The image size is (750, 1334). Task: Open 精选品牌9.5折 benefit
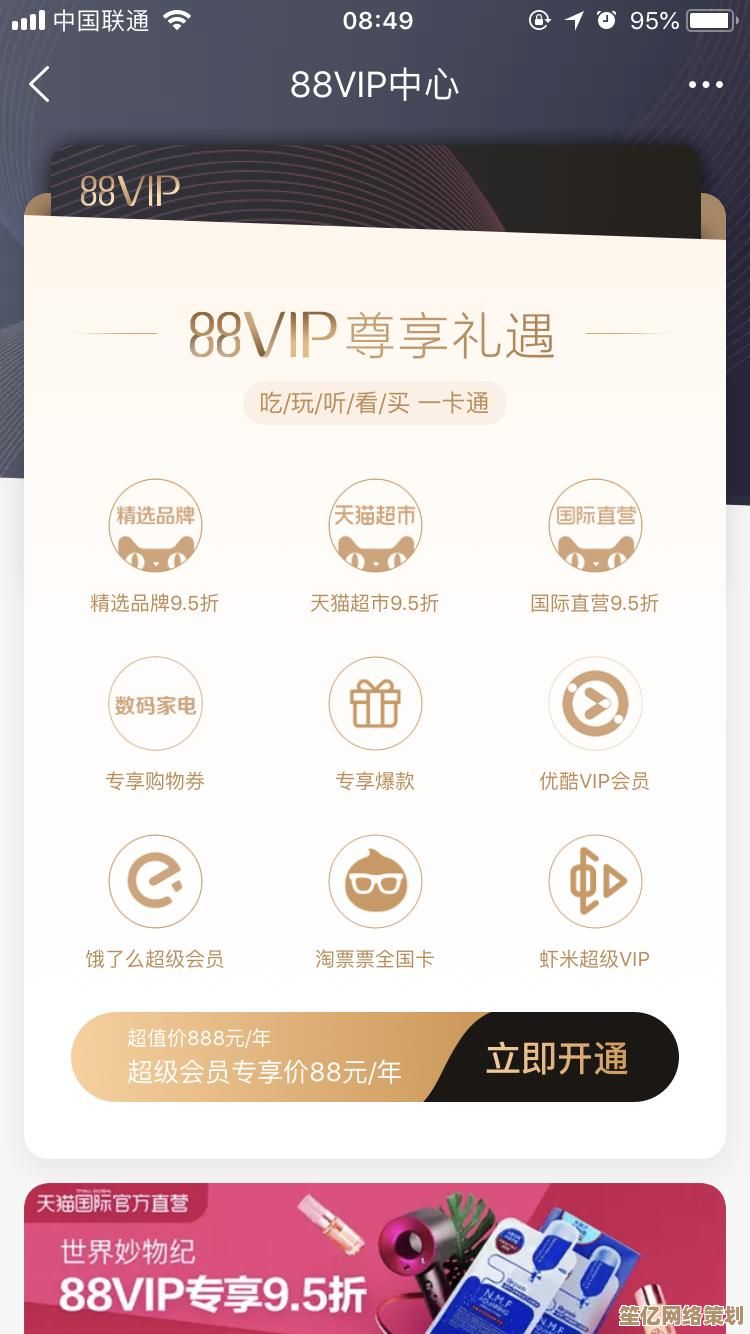(155, 526)
